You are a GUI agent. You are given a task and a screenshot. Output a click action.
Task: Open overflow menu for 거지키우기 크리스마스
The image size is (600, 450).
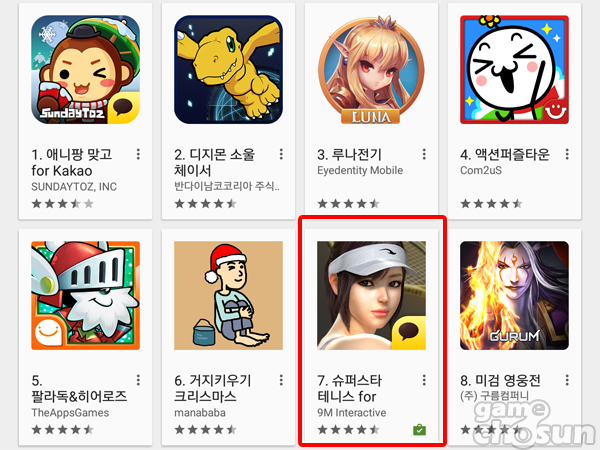tap(281, 381)
